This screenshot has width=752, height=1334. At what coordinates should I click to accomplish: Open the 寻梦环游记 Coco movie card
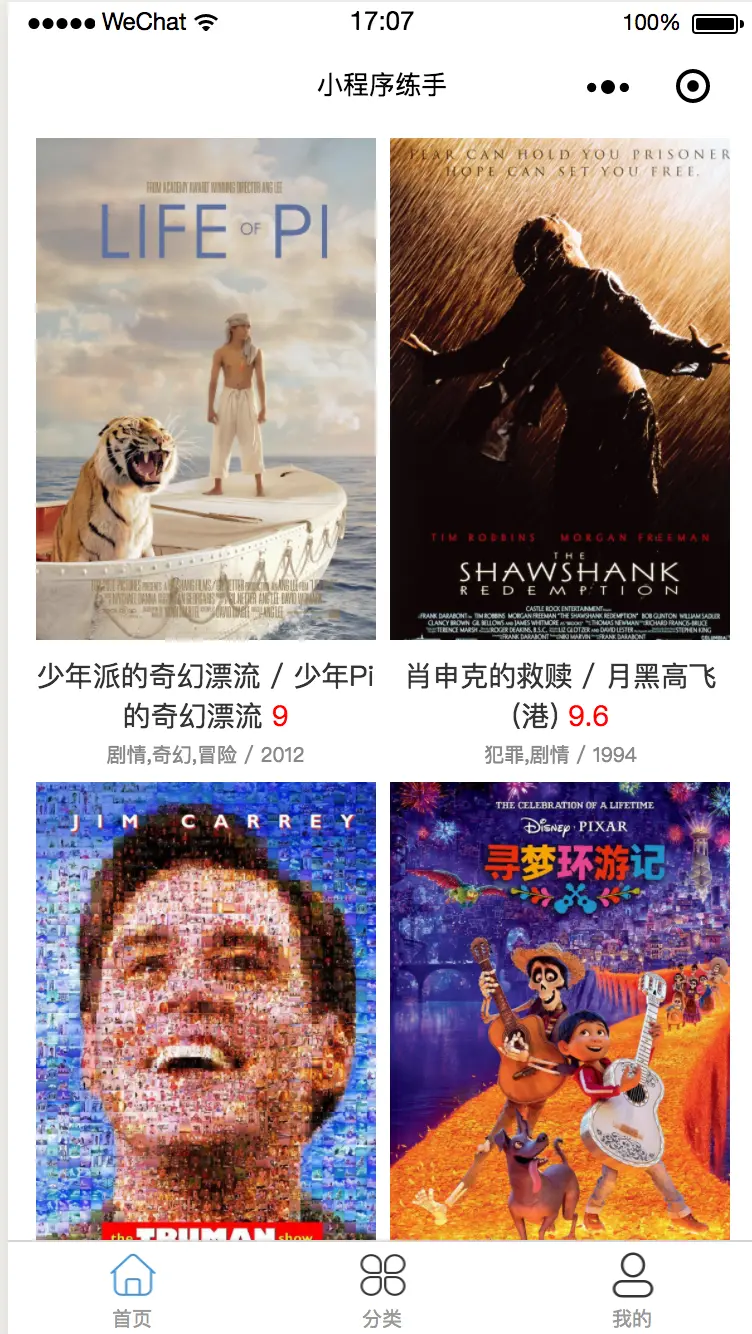(560, 1010)
